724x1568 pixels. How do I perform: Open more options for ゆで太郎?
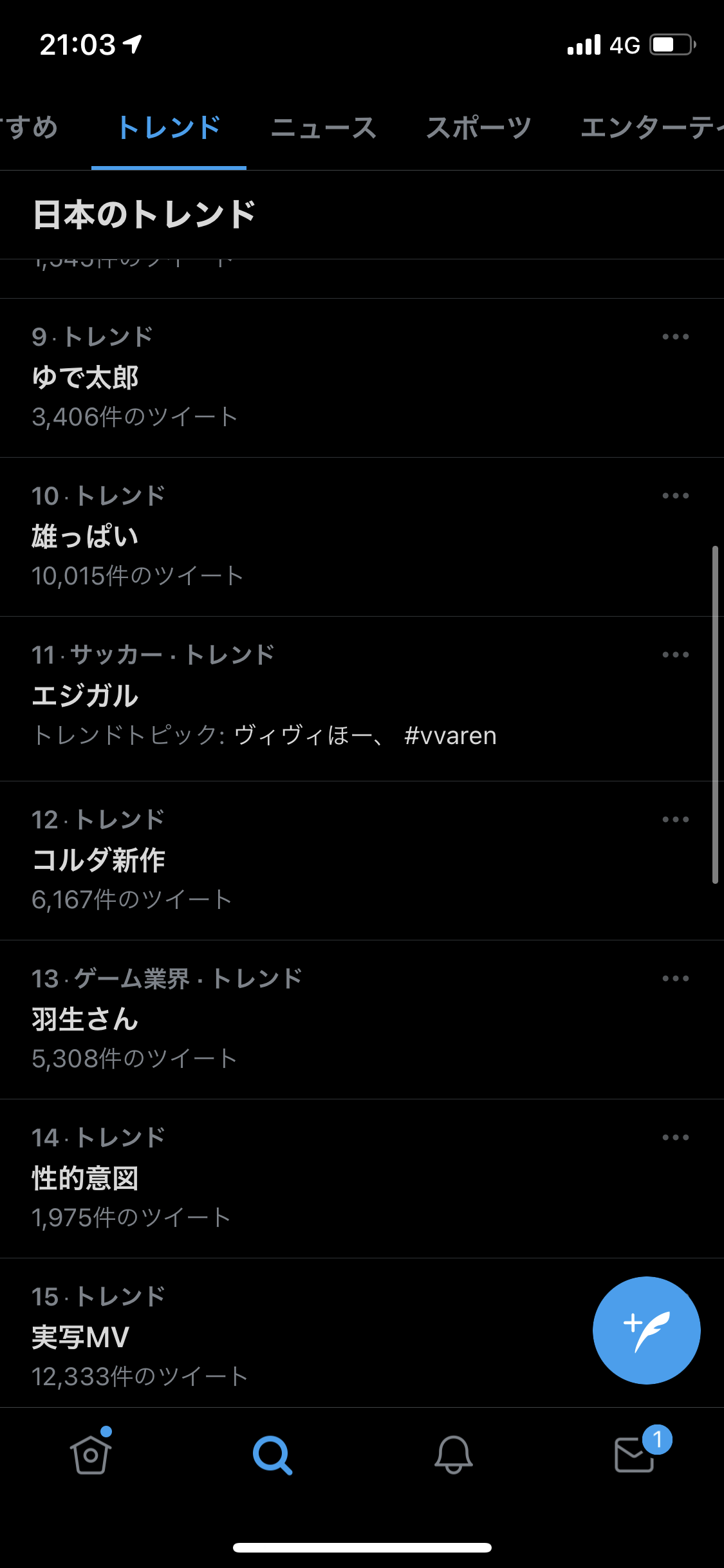point(675,337)
